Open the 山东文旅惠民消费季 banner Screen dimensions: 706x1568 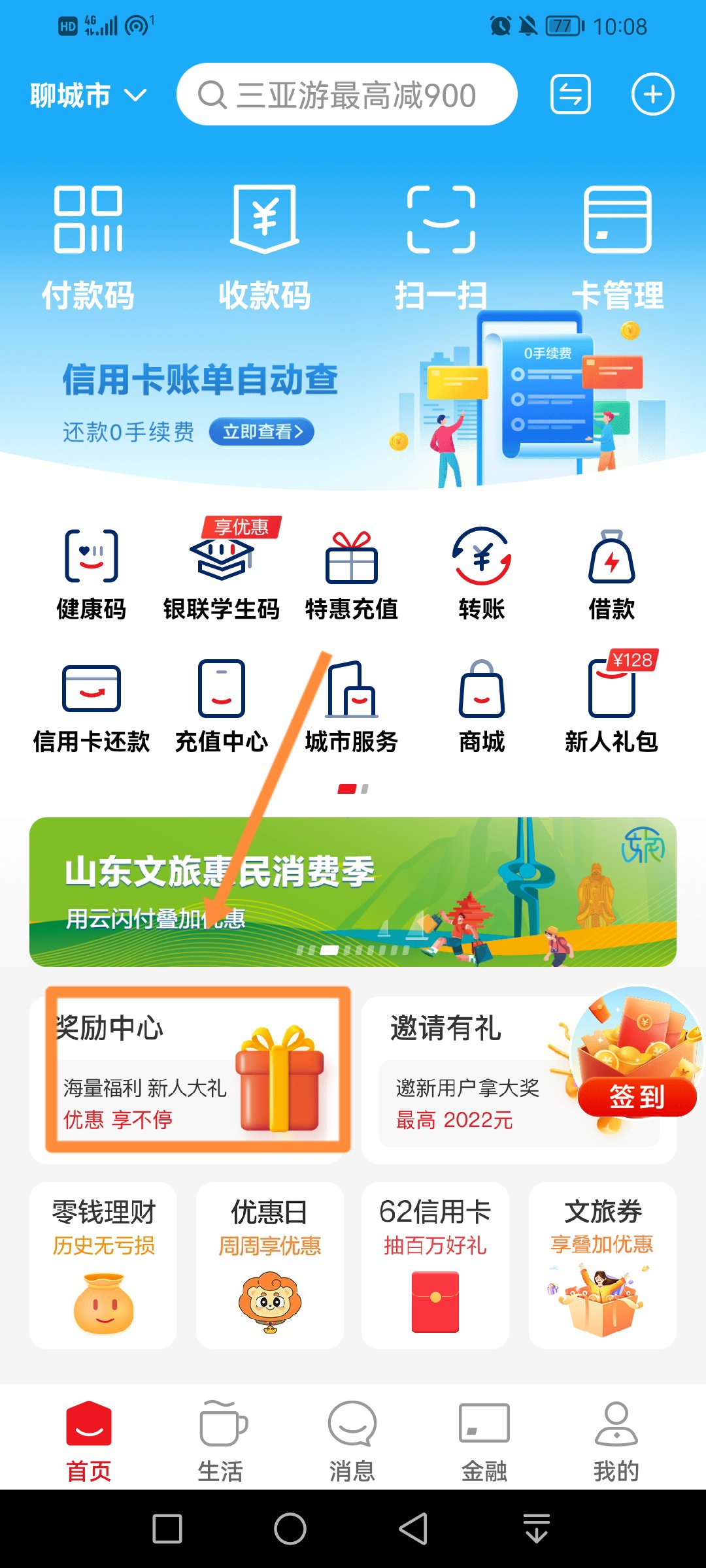(x=353, y=892)
